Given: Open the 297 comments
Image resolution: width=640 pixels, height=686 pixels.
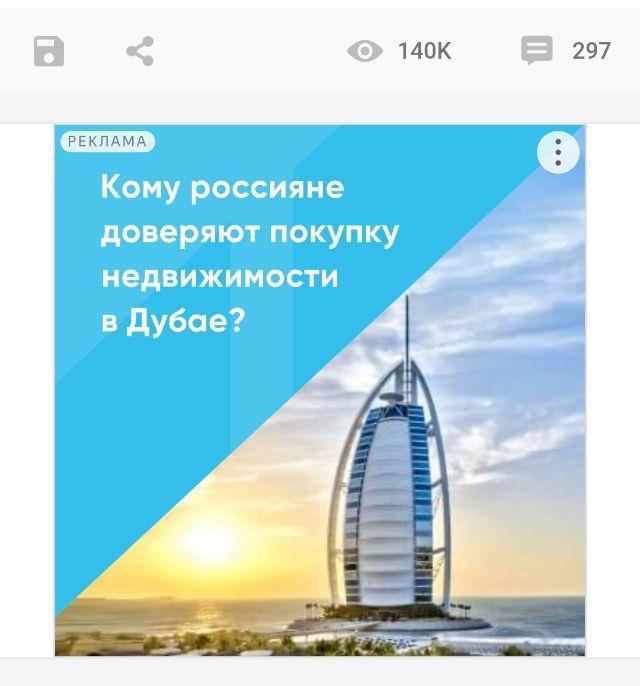Looking at the screenshot, I should coord(565,51).
